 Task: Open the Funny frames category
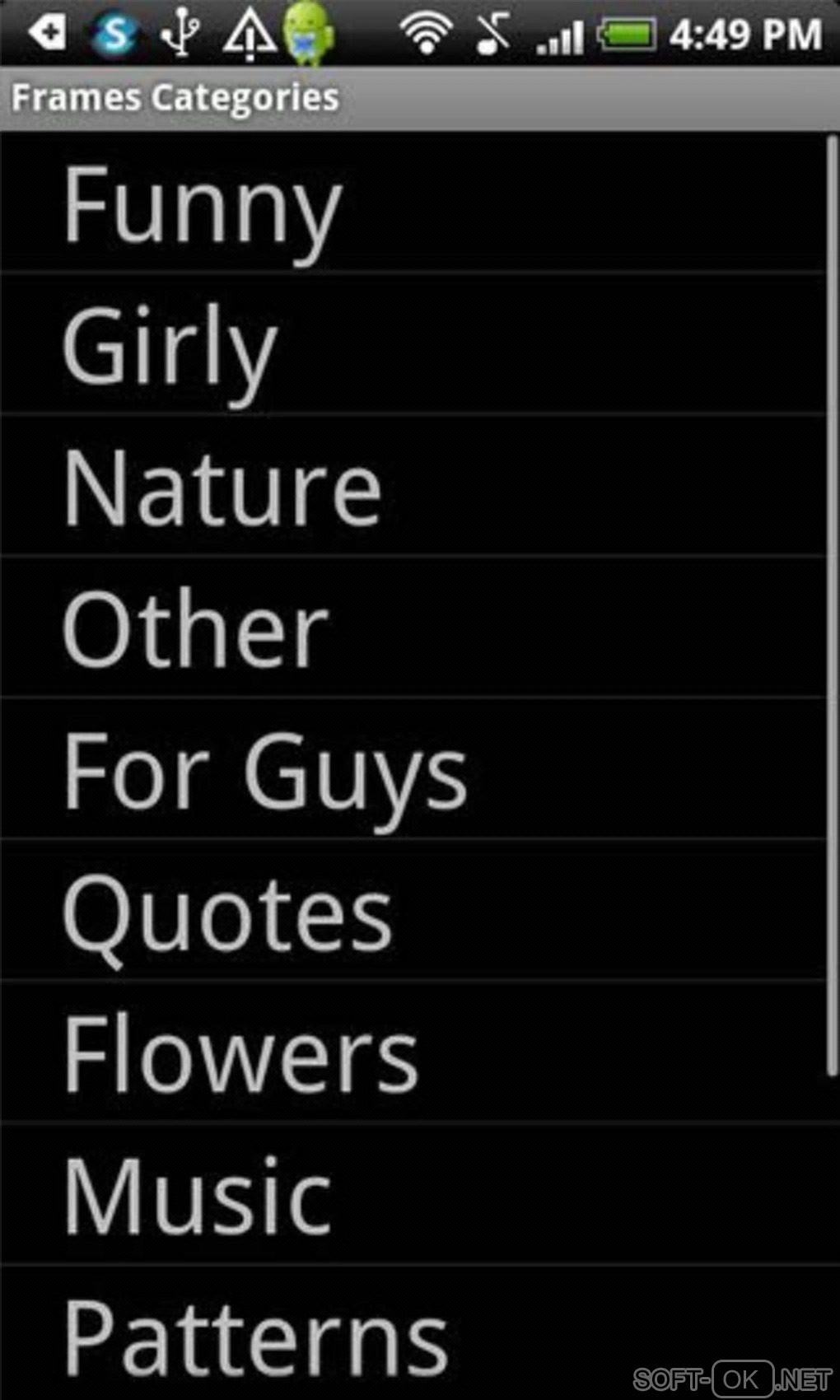[202, 204]
